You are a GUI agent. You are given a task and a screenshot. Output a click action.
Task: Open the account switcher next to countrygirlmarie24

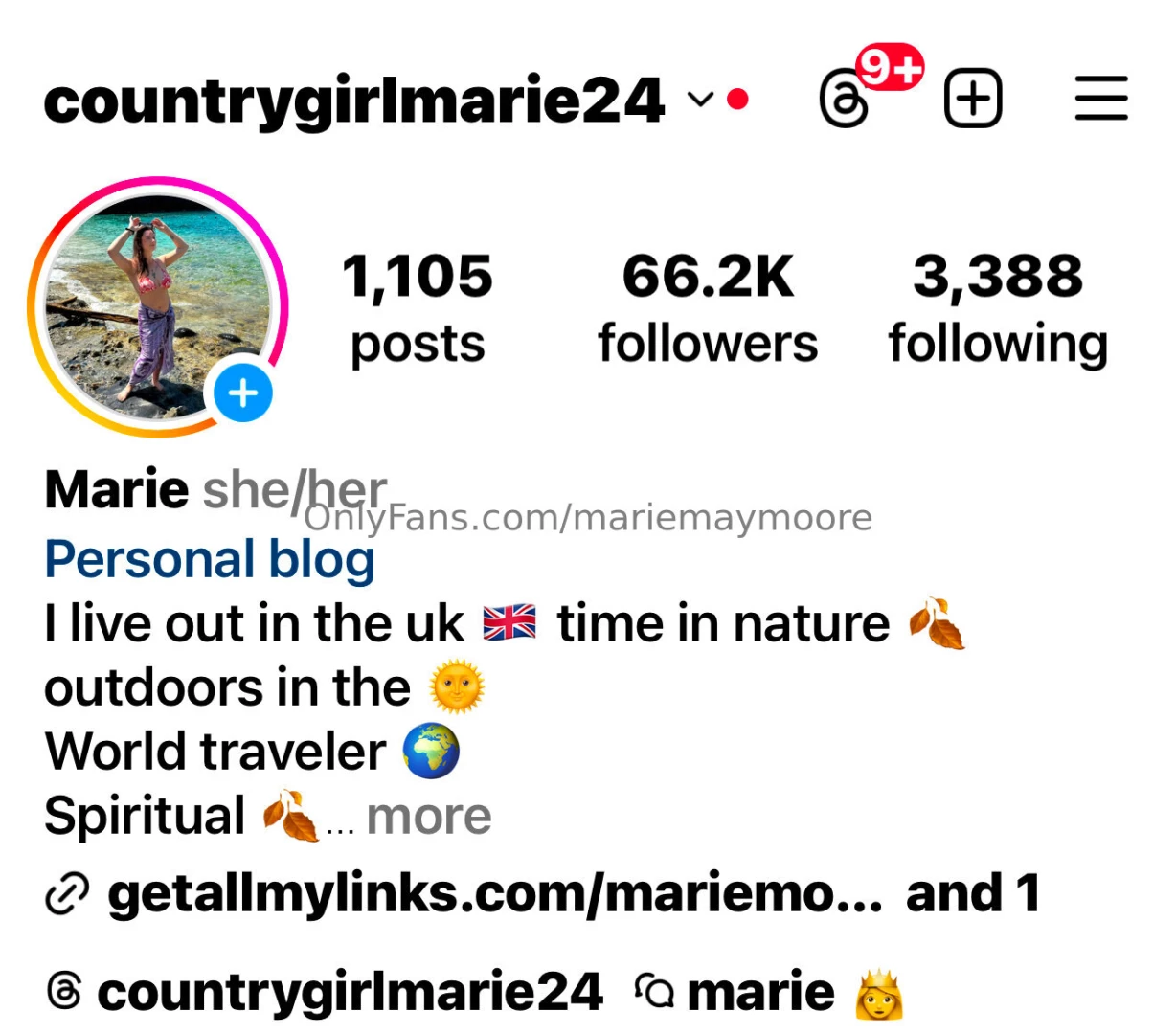coord(701,100)
